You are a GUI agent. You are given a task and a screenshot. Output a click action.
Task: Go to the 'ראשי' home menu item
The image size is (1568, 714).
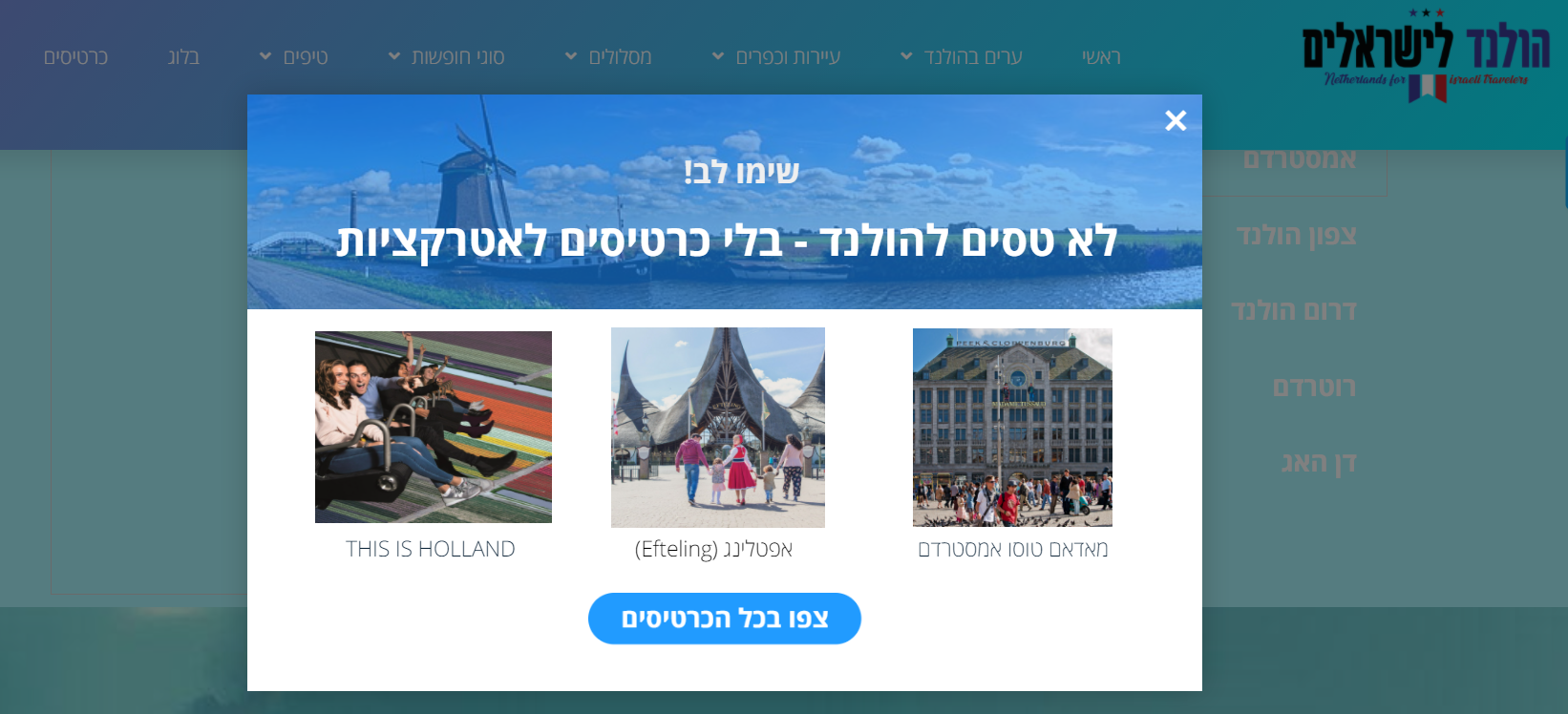[1100, 57]
